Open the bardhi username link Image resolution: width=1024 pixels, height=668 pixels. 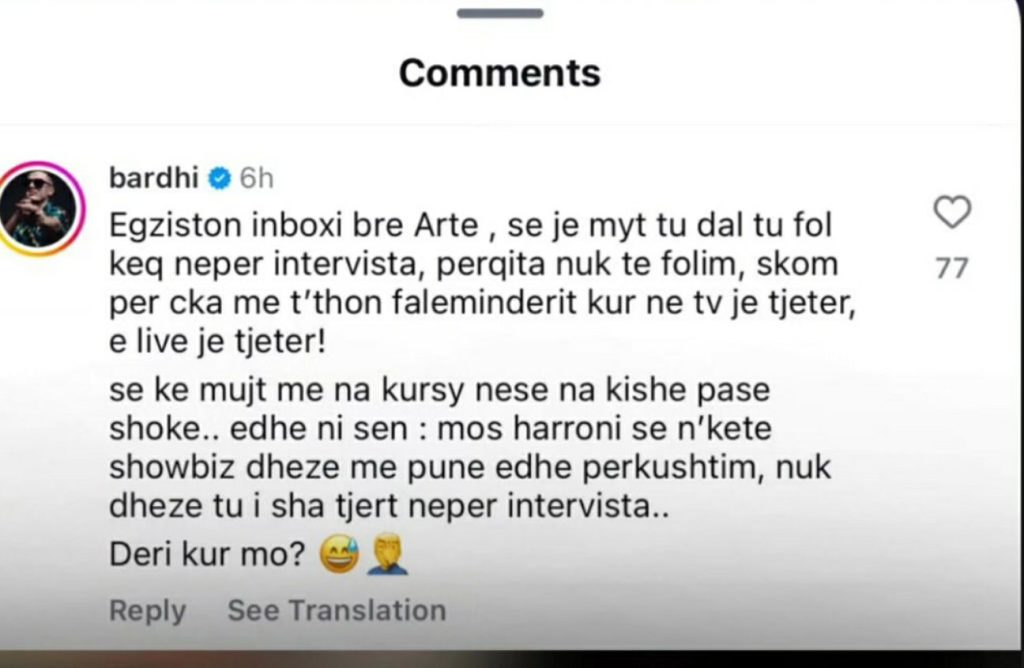(152, 178)
